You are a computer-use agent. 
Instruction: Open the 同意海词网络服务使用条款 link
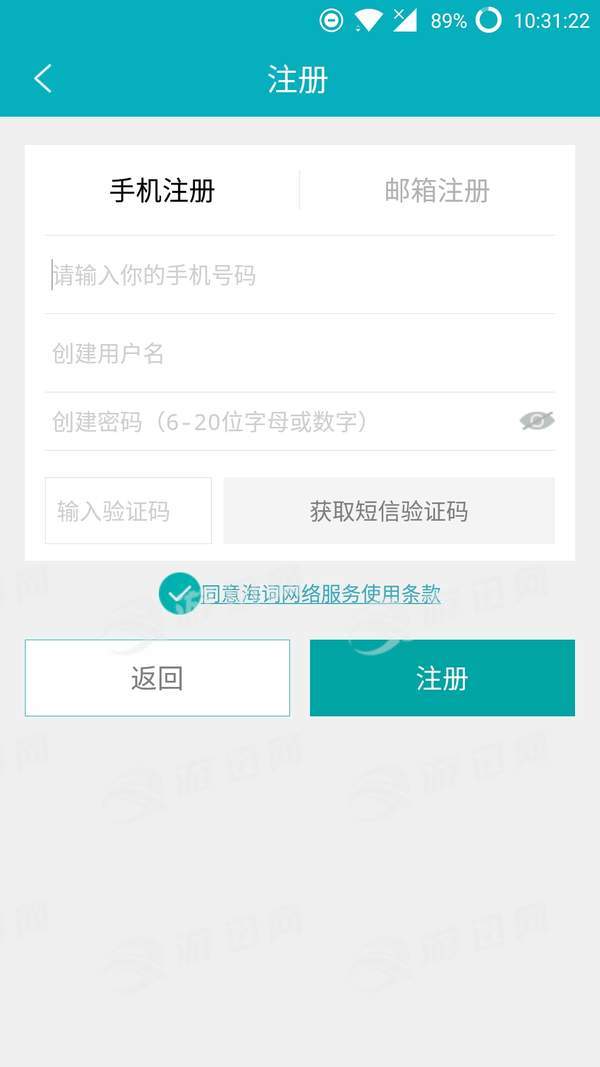coord(321,594)
